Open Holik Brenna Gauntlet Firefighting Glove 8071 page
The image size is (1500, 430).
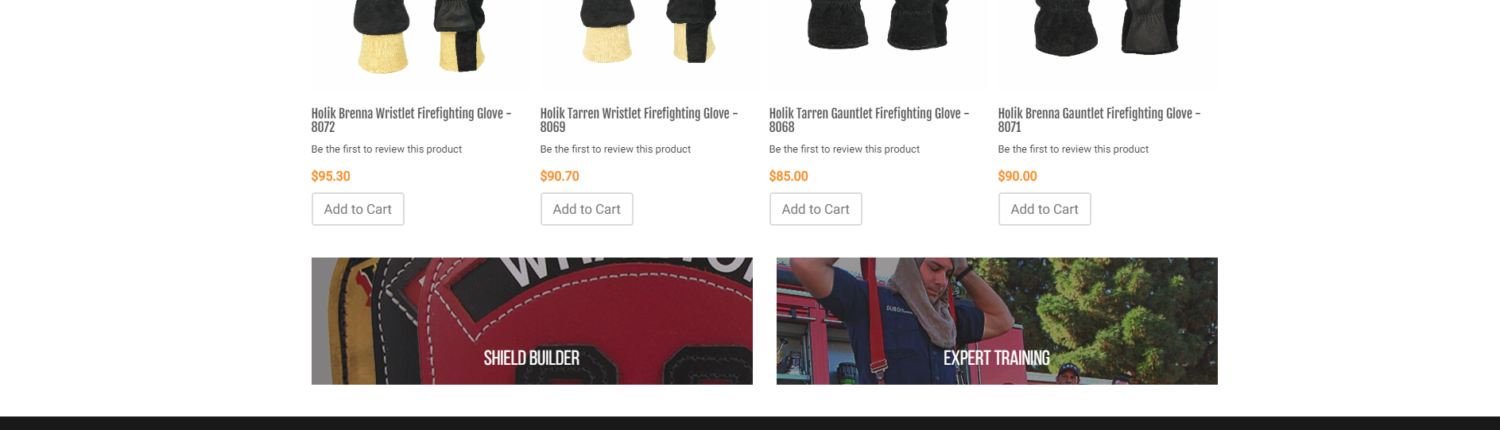(1098, 114)
